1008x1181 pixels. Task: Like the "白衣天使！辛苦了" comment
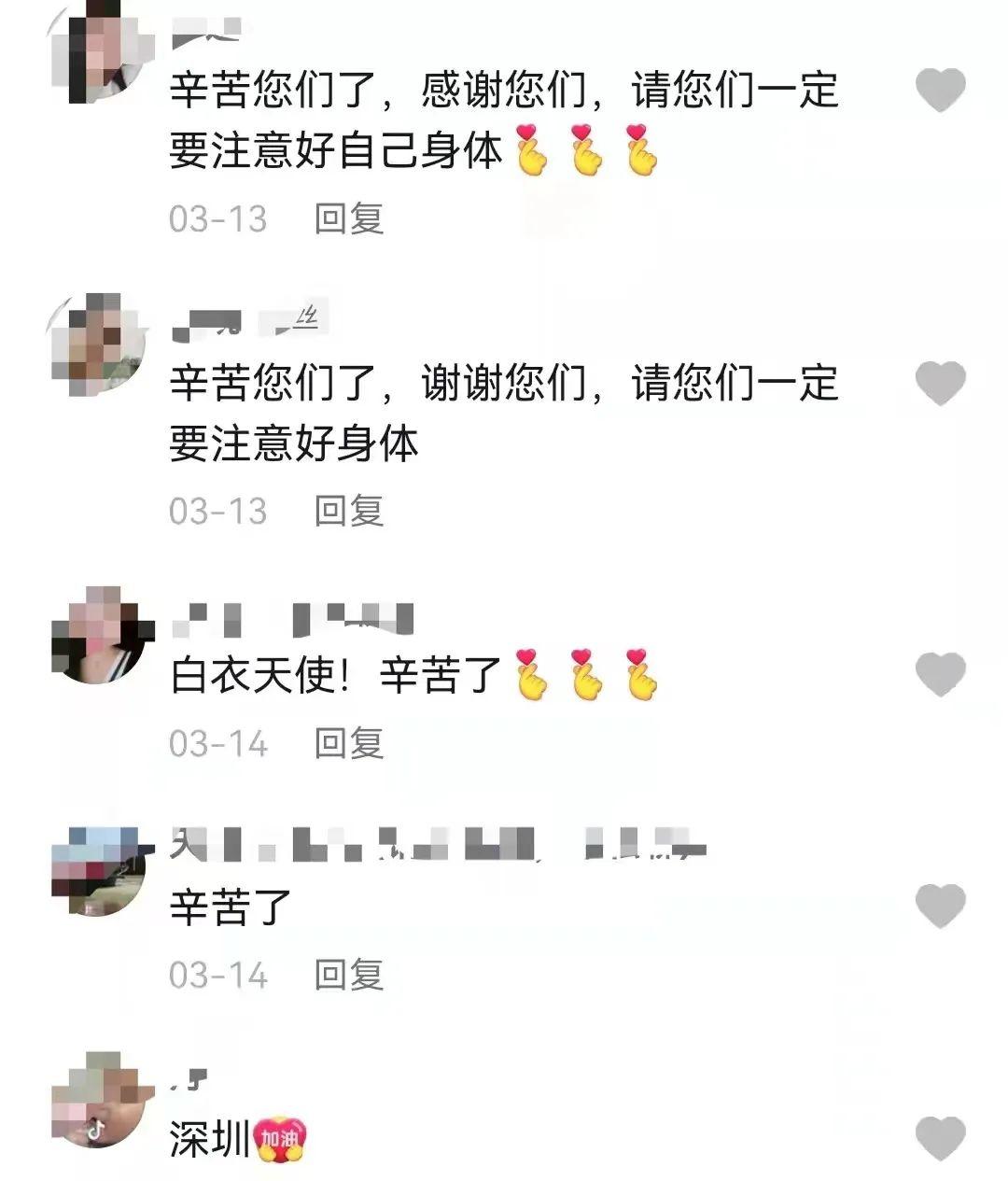coord(940,674)
